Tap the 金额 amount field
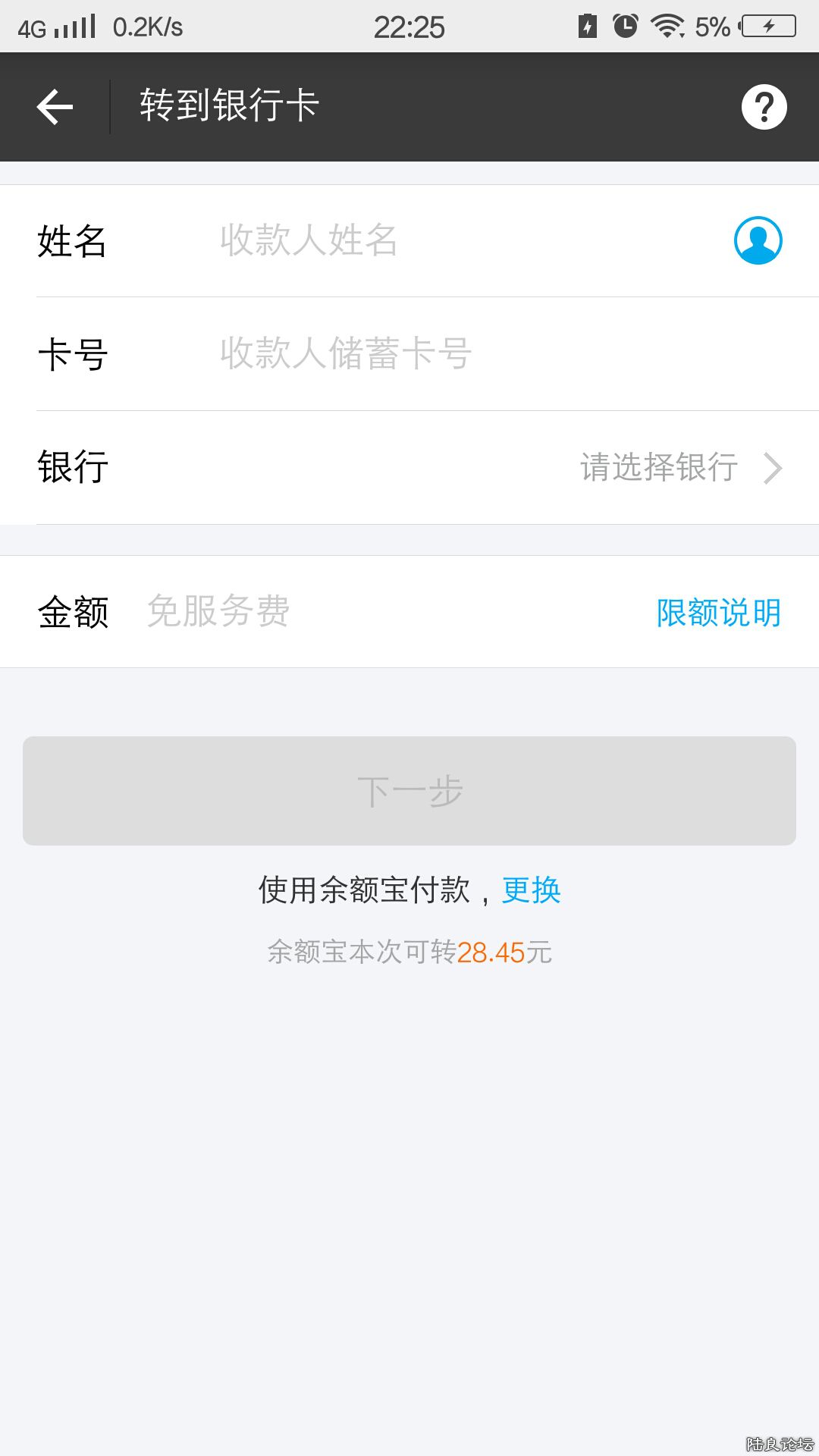The height and width of the screenshot is (1456, 819). (x=379, y=611)
